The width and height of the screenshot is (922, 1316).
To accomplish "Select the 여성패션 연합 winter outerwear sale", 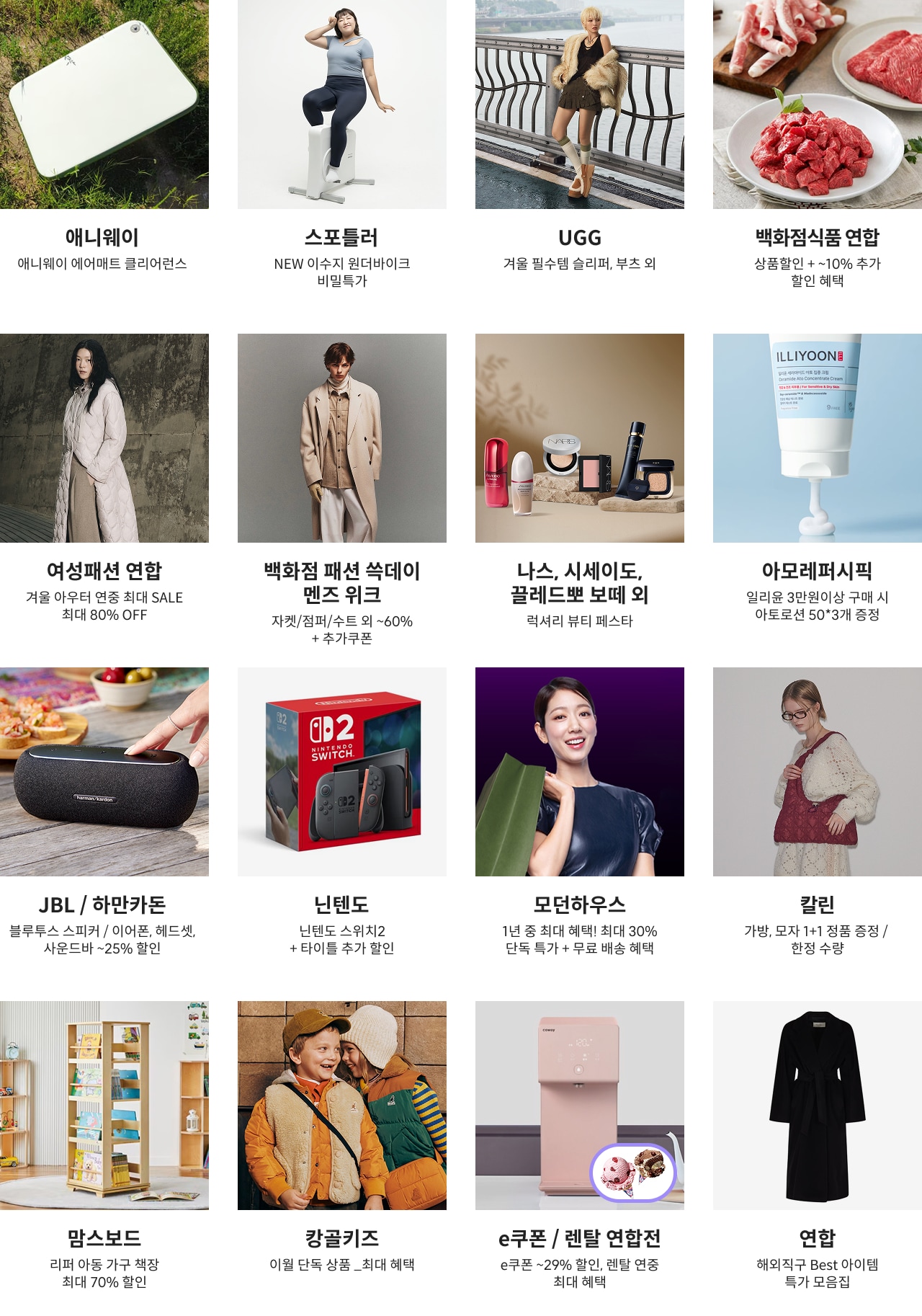I will pos(104,438).
